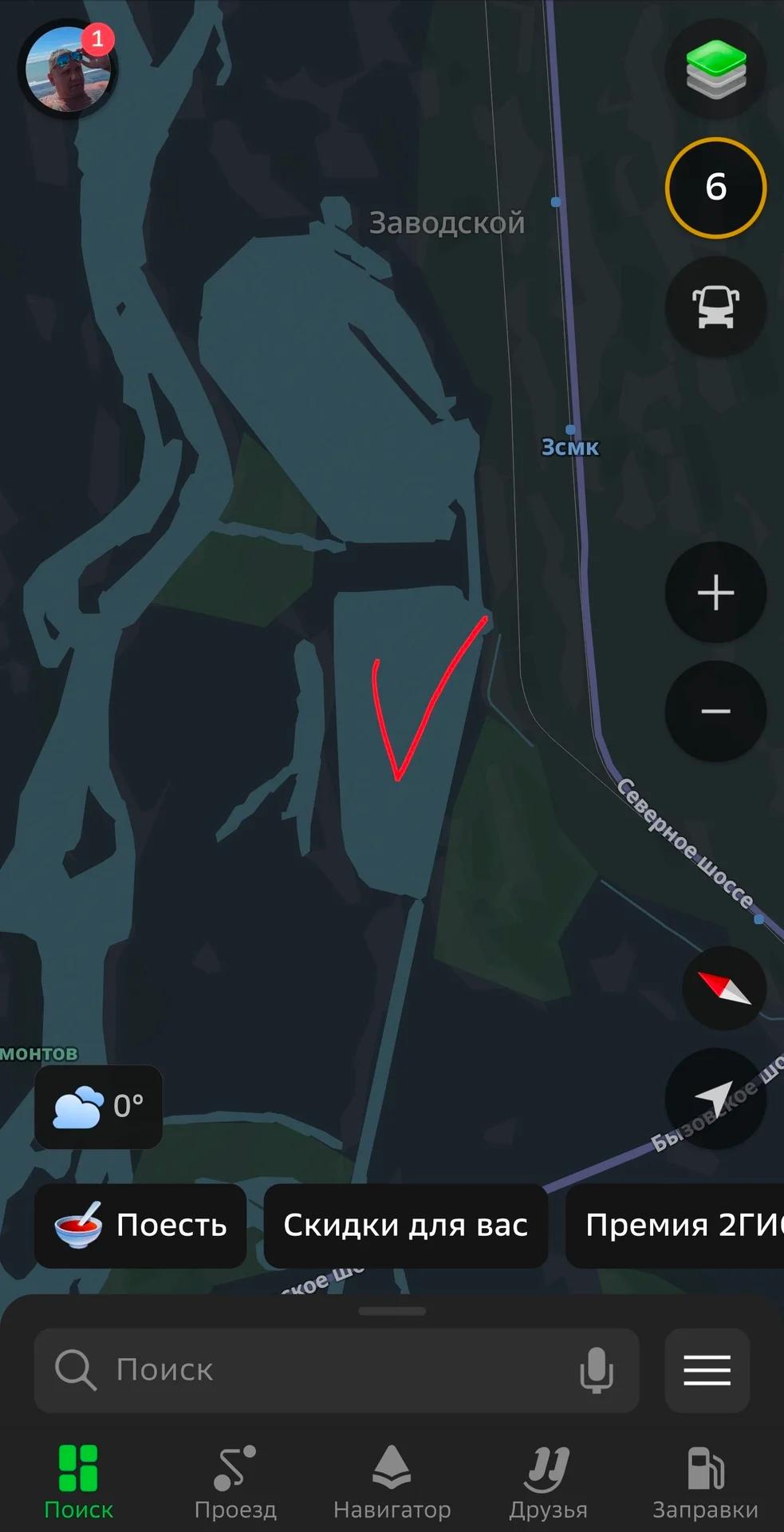Screen dimensions: 784x1532
Task: Open the map layers selector
Action: coord(715,69)
